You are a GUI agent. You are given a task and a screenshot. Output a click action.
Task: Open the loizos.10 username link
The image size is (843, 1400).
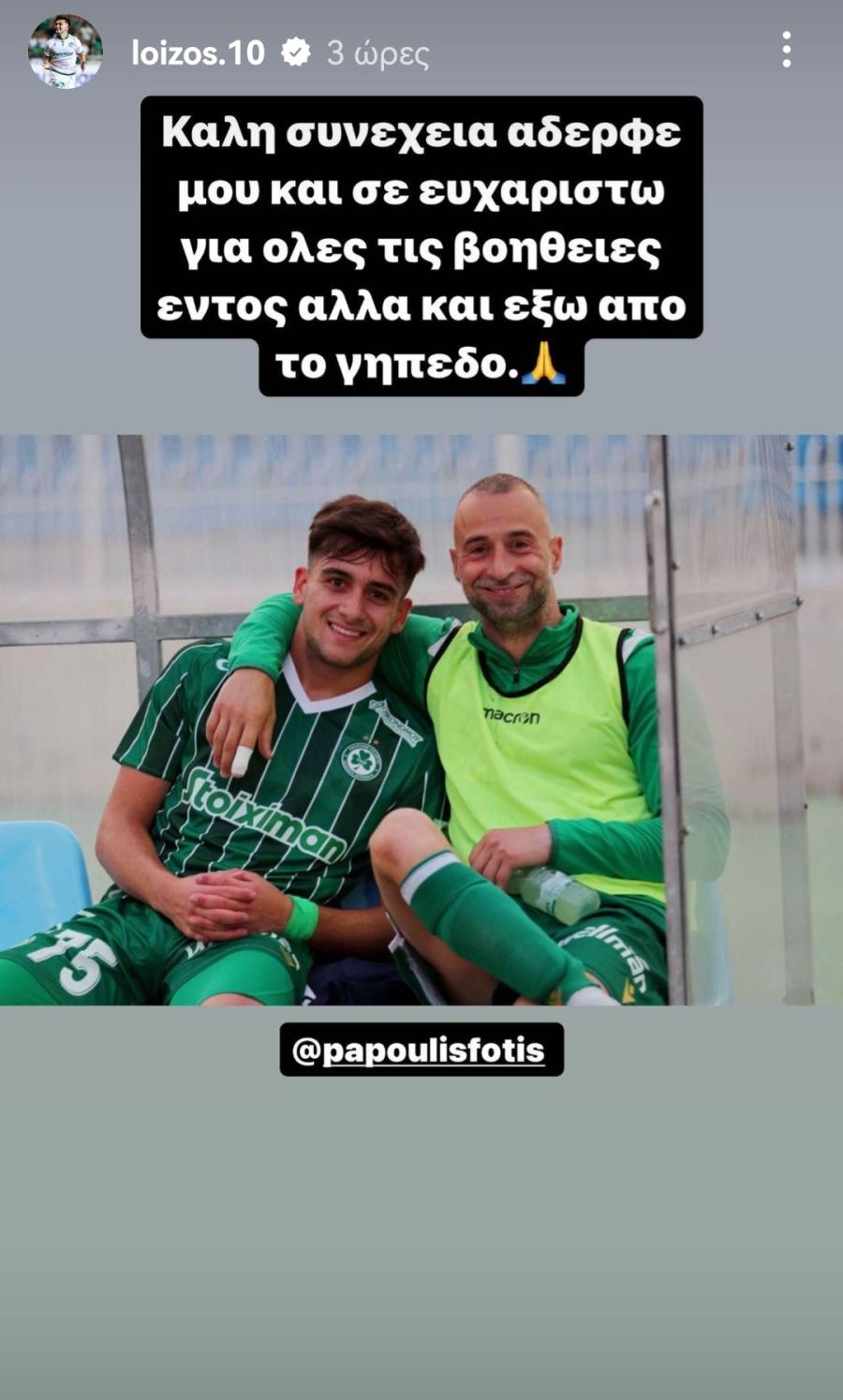pyautogui.click(x=198, y=53)
